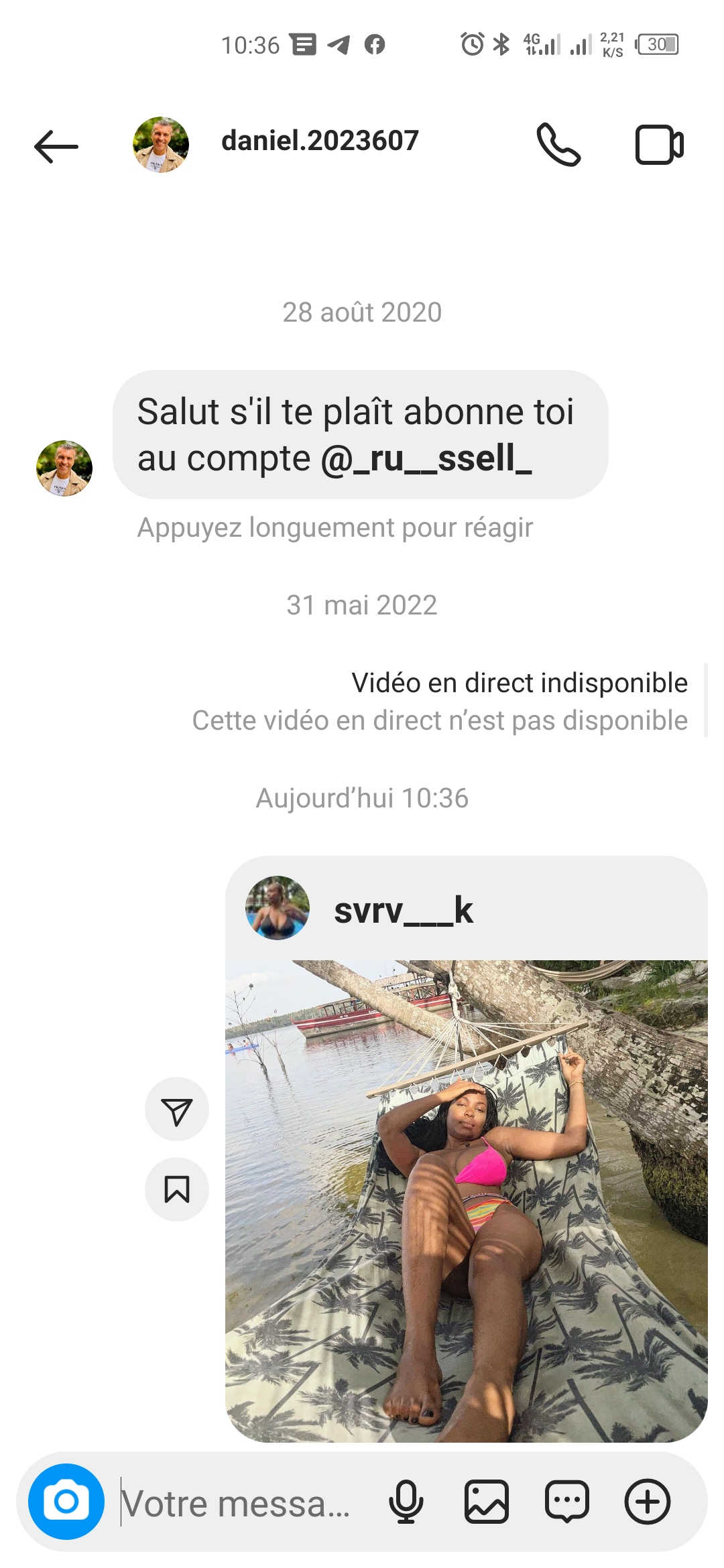724x1568 pixels.
Task: Open the camera from the blue button
Action: click(x=66, y=1502)
